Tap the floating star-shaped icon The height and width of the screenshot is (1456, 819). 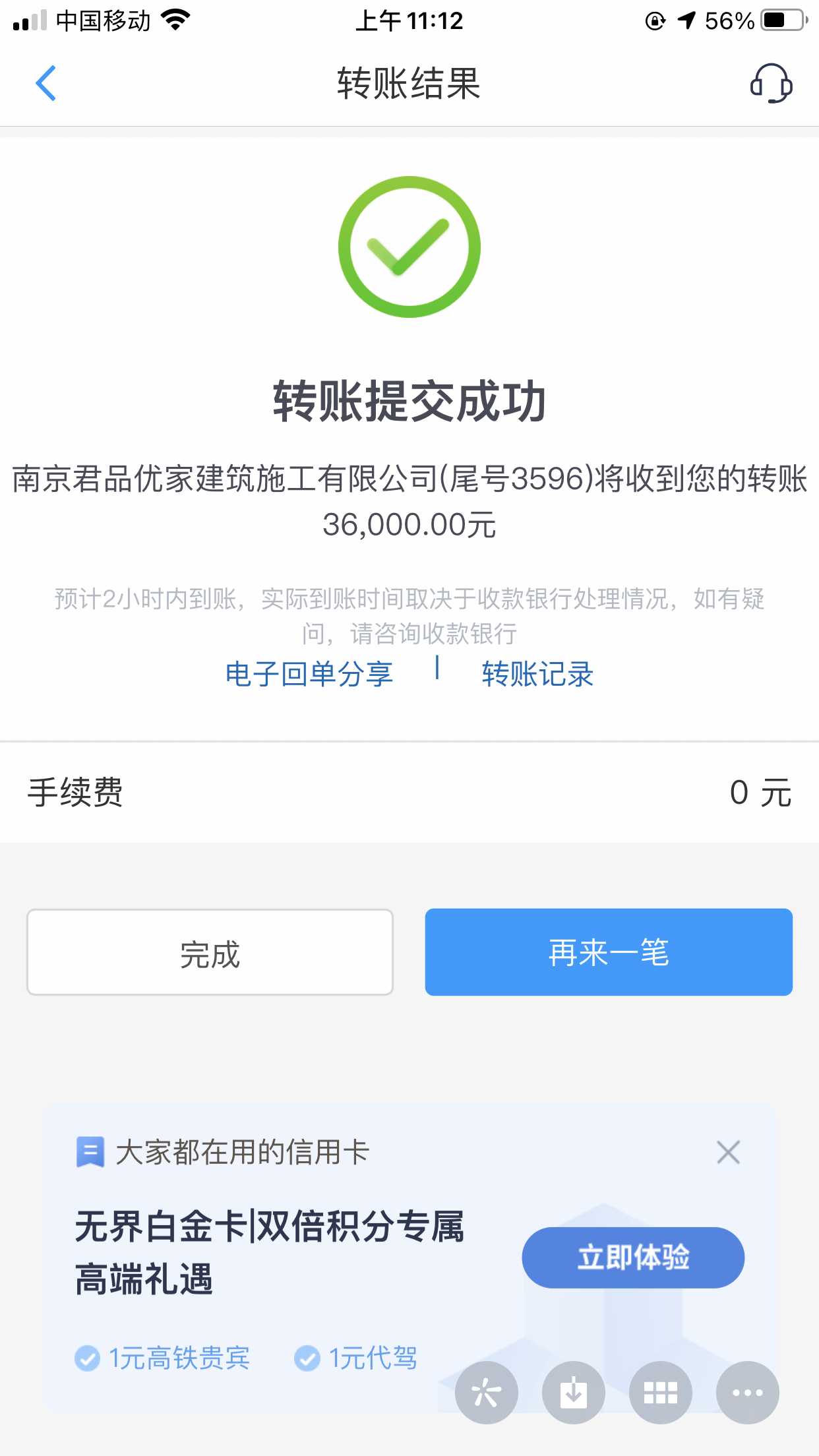click(x=486, y=1393)
